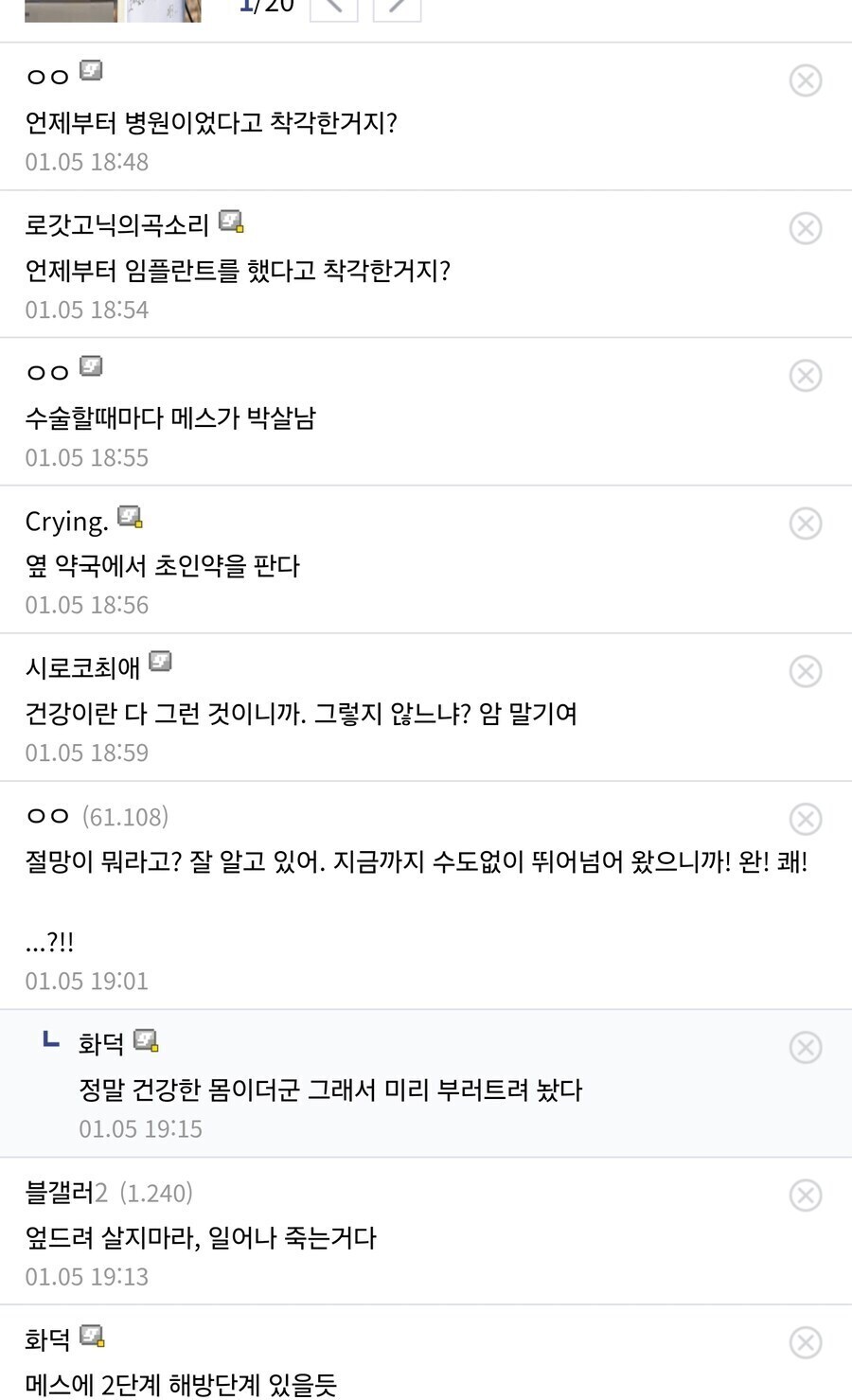Image resolution: width=852 pixels, height=1400 pixels.
Task: Click the gallog icon next to the first ㅇㅇ commenter
Action: 89,69
